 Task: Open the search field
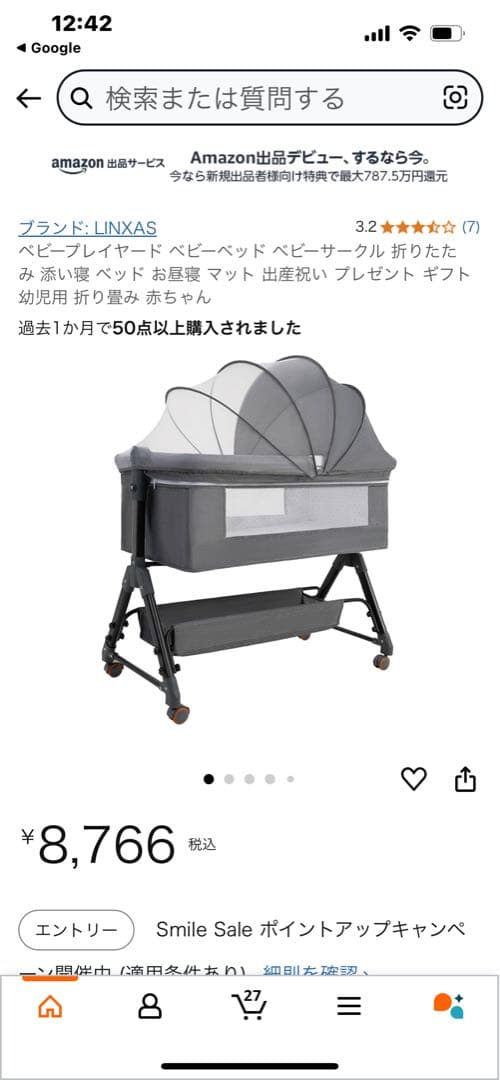pyautogui.click(x=270, y=98)
